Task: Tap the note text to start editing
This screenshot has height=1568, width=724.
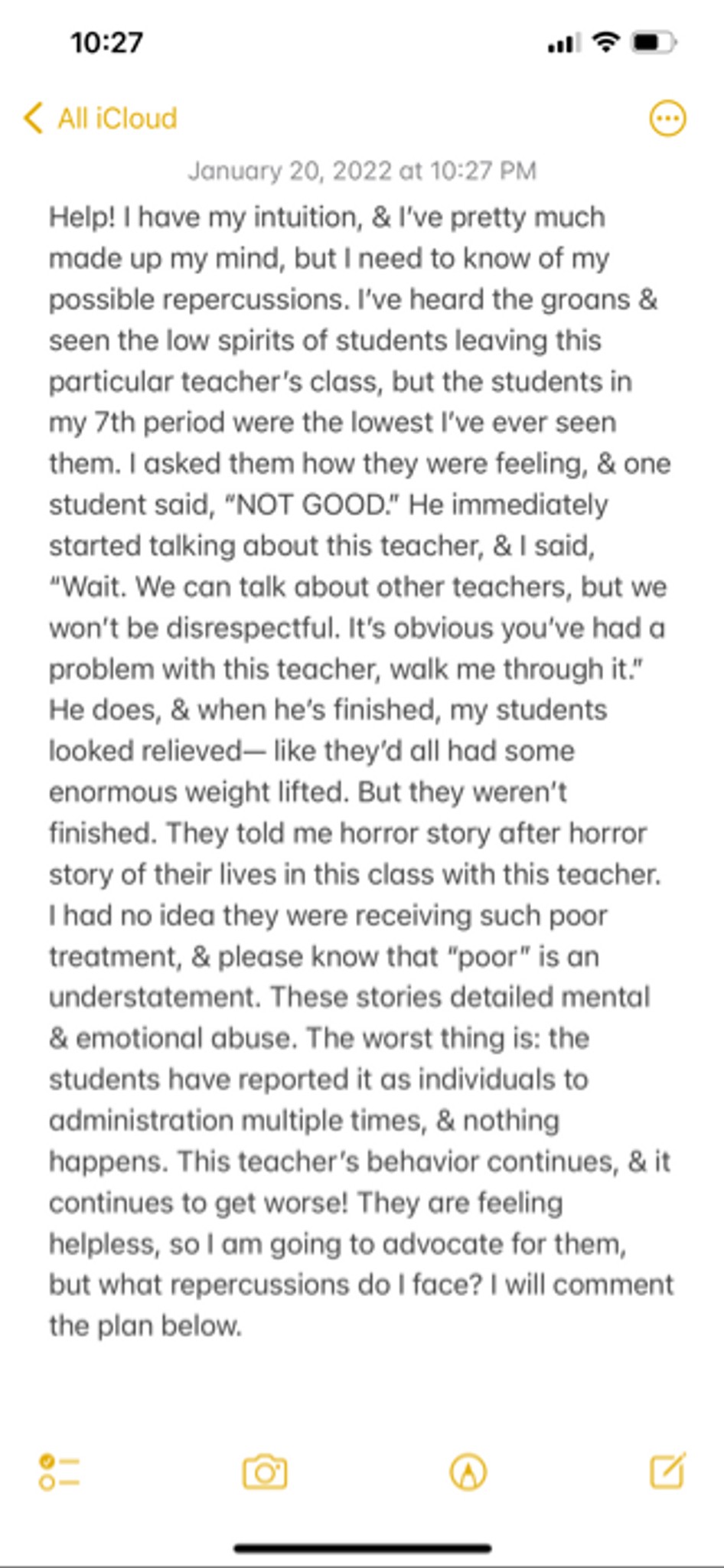Action: click(x=361, y=771)
